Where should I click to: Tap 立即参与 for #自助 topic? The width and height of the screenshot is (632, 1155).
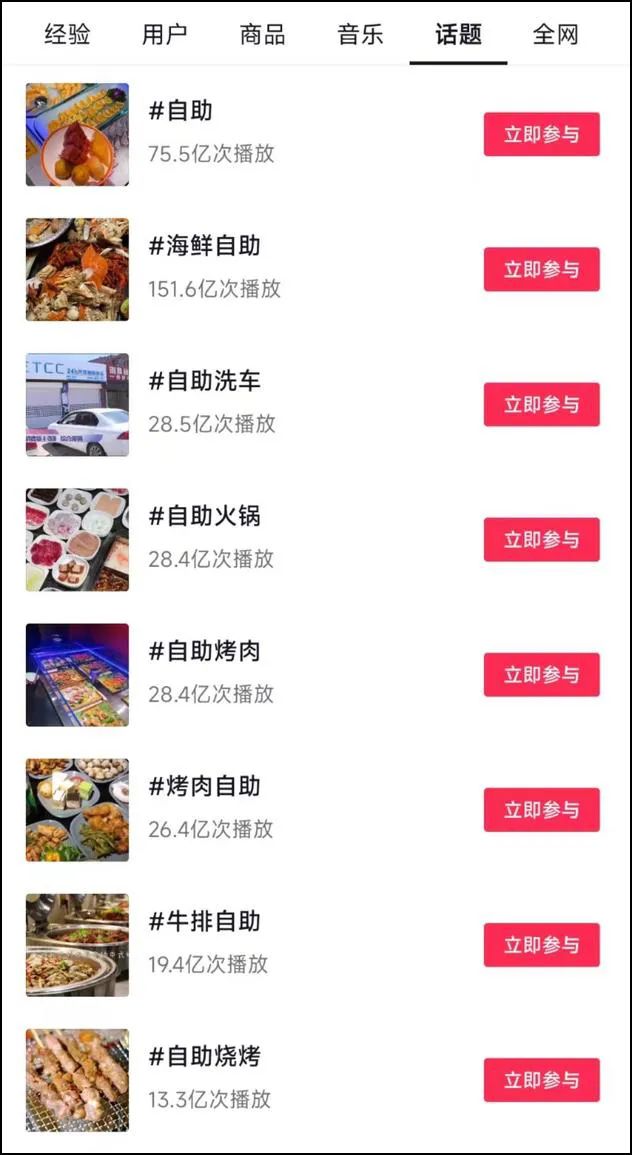tap(541, 134)
